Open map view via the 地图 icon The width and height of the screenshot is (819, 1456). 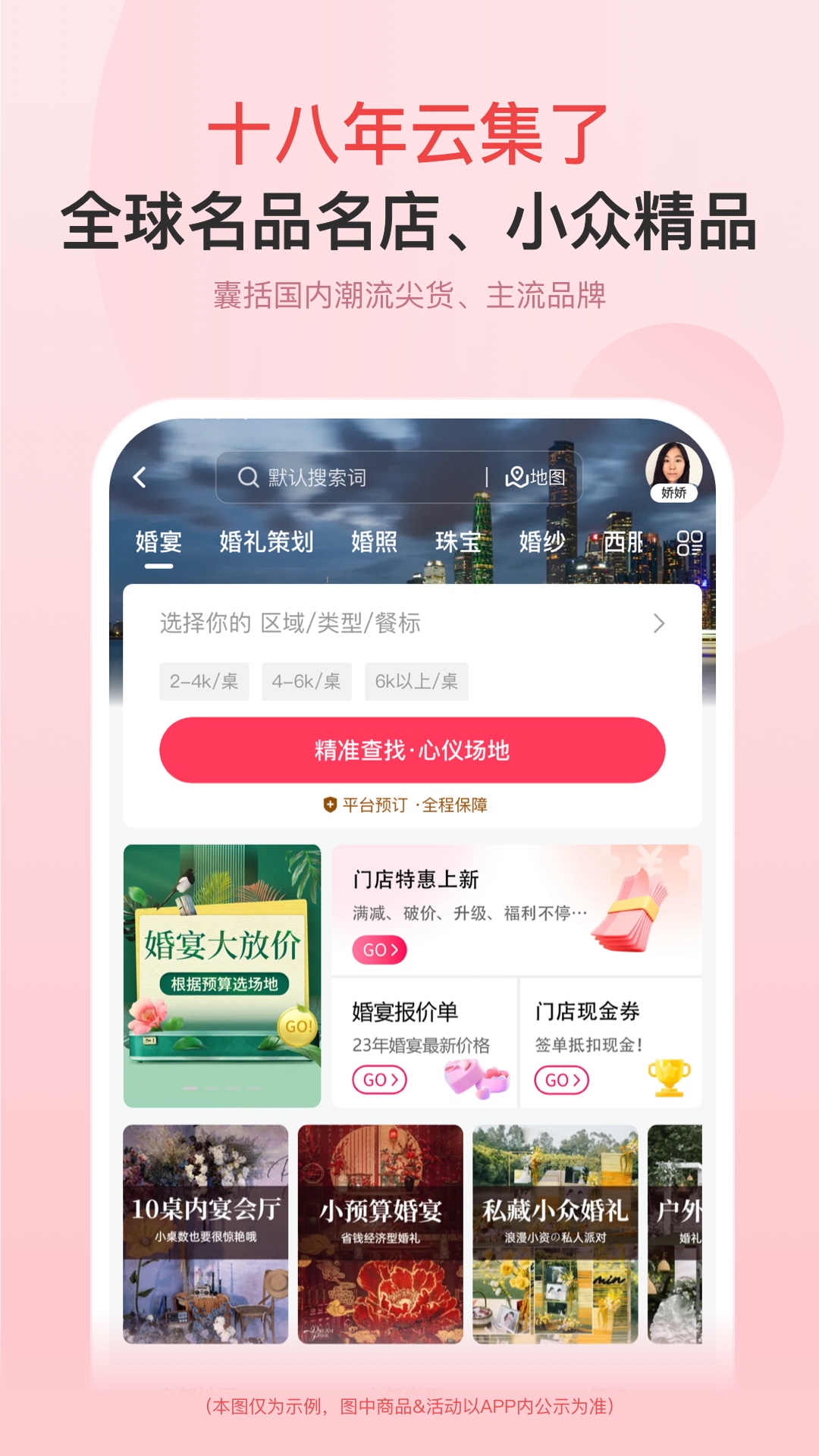(516, 475)
